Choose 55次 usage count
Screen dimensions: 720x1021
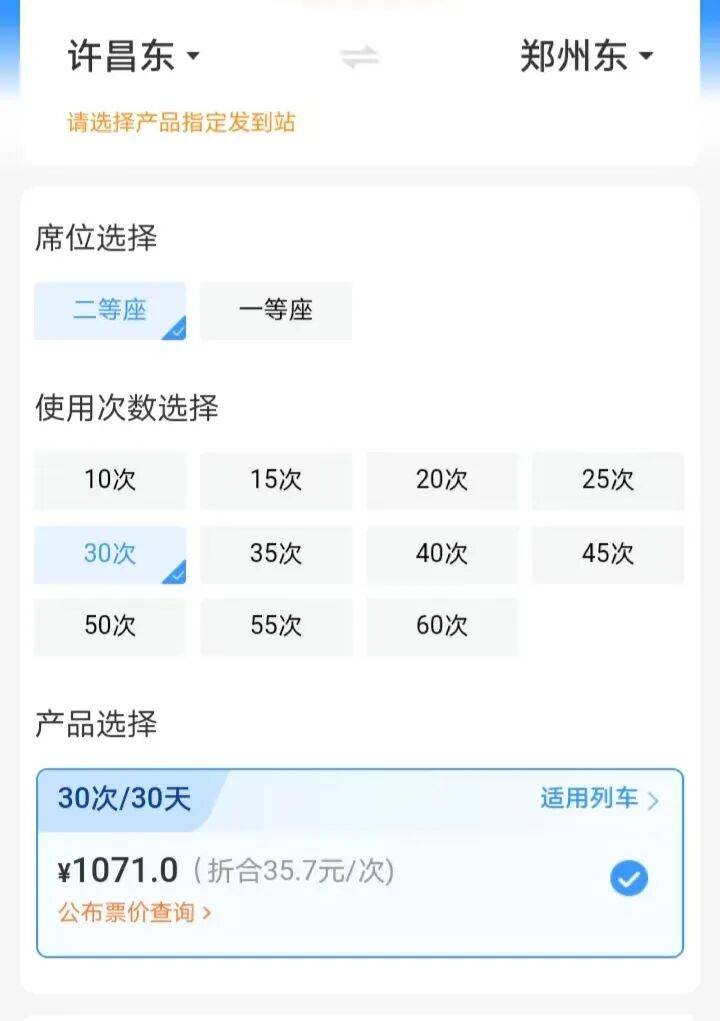point(276,626)
